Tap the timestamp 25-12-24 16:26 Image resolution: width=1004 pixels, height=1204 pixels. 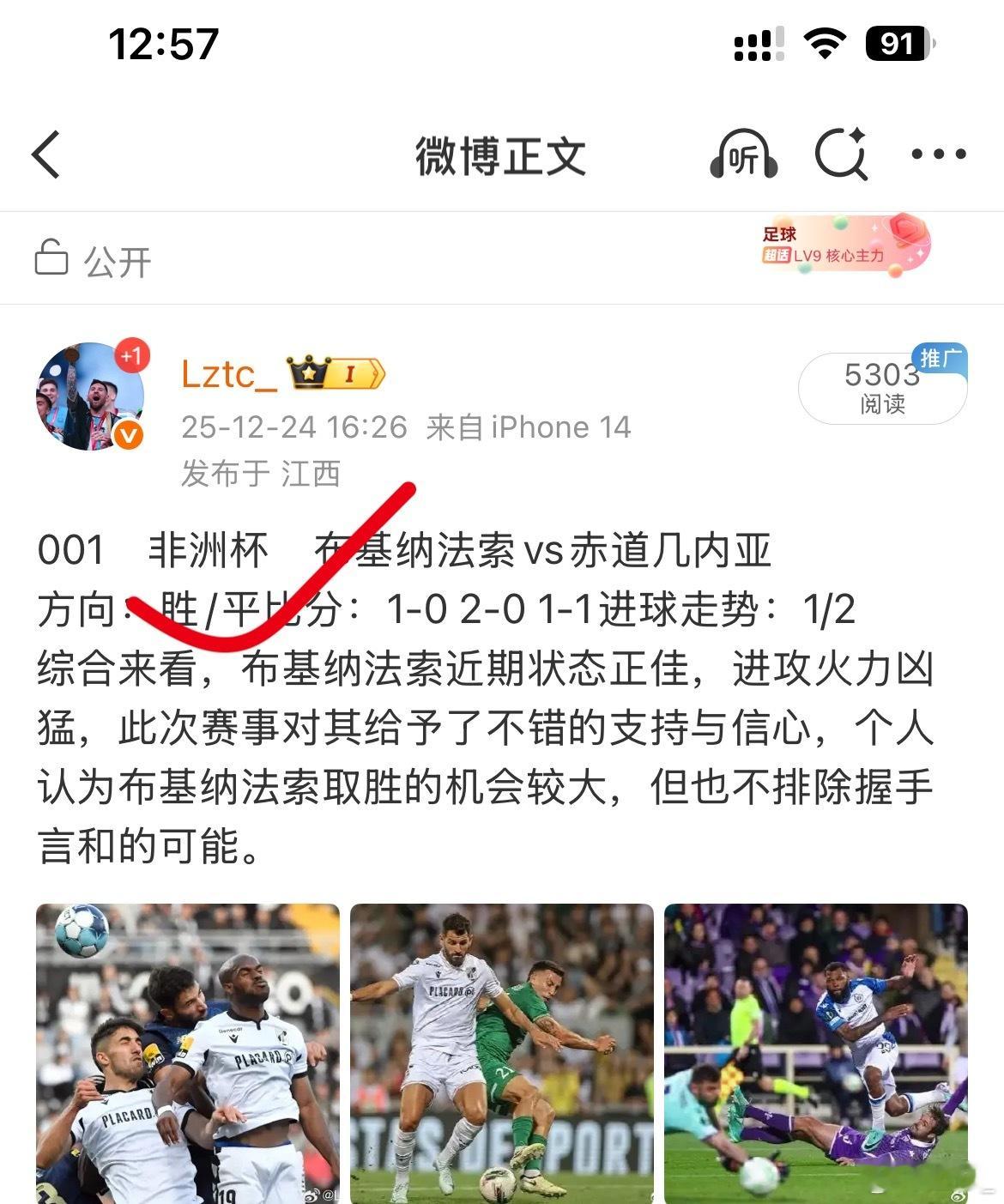click(292, 427)
